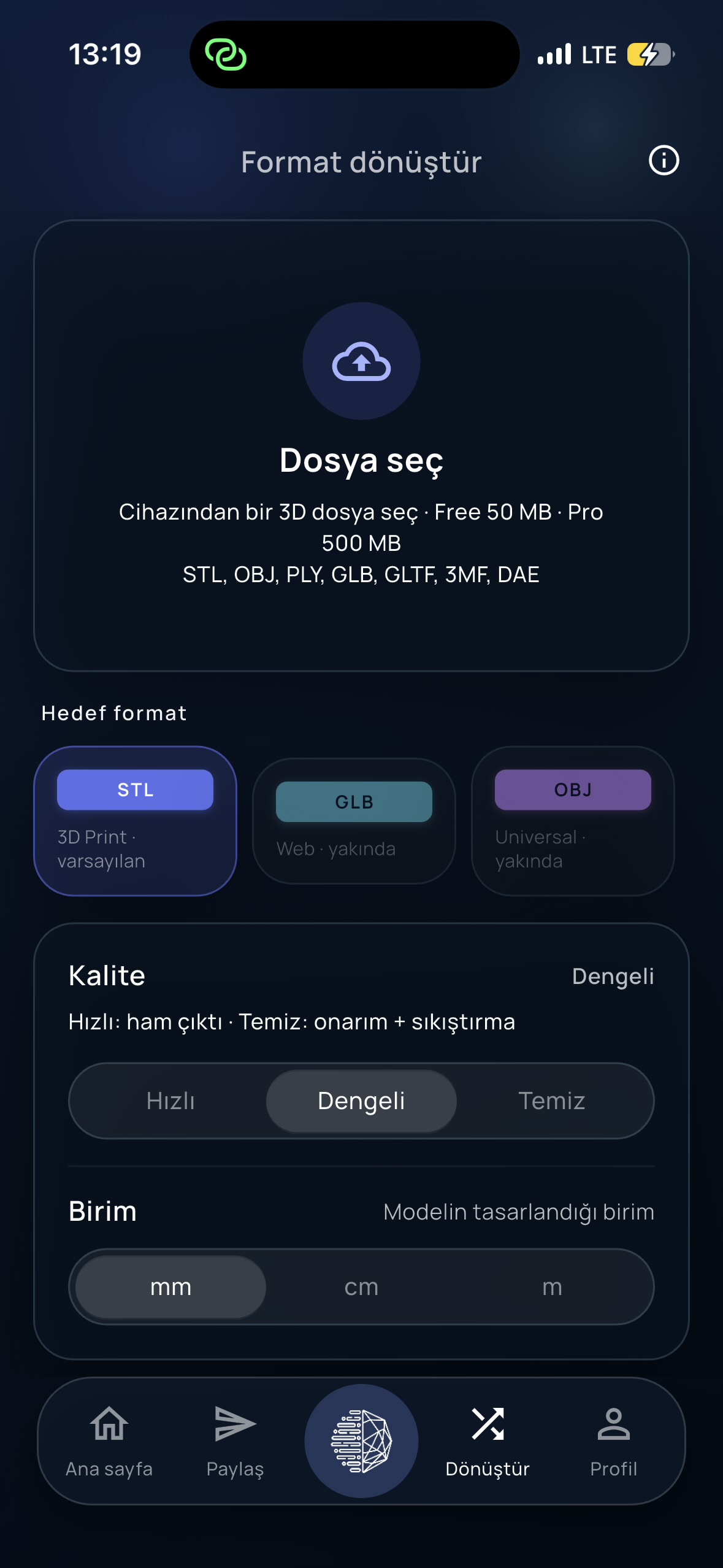Select STL as target format
This screenshot has width=723, height=1568.
coord(135,821)
